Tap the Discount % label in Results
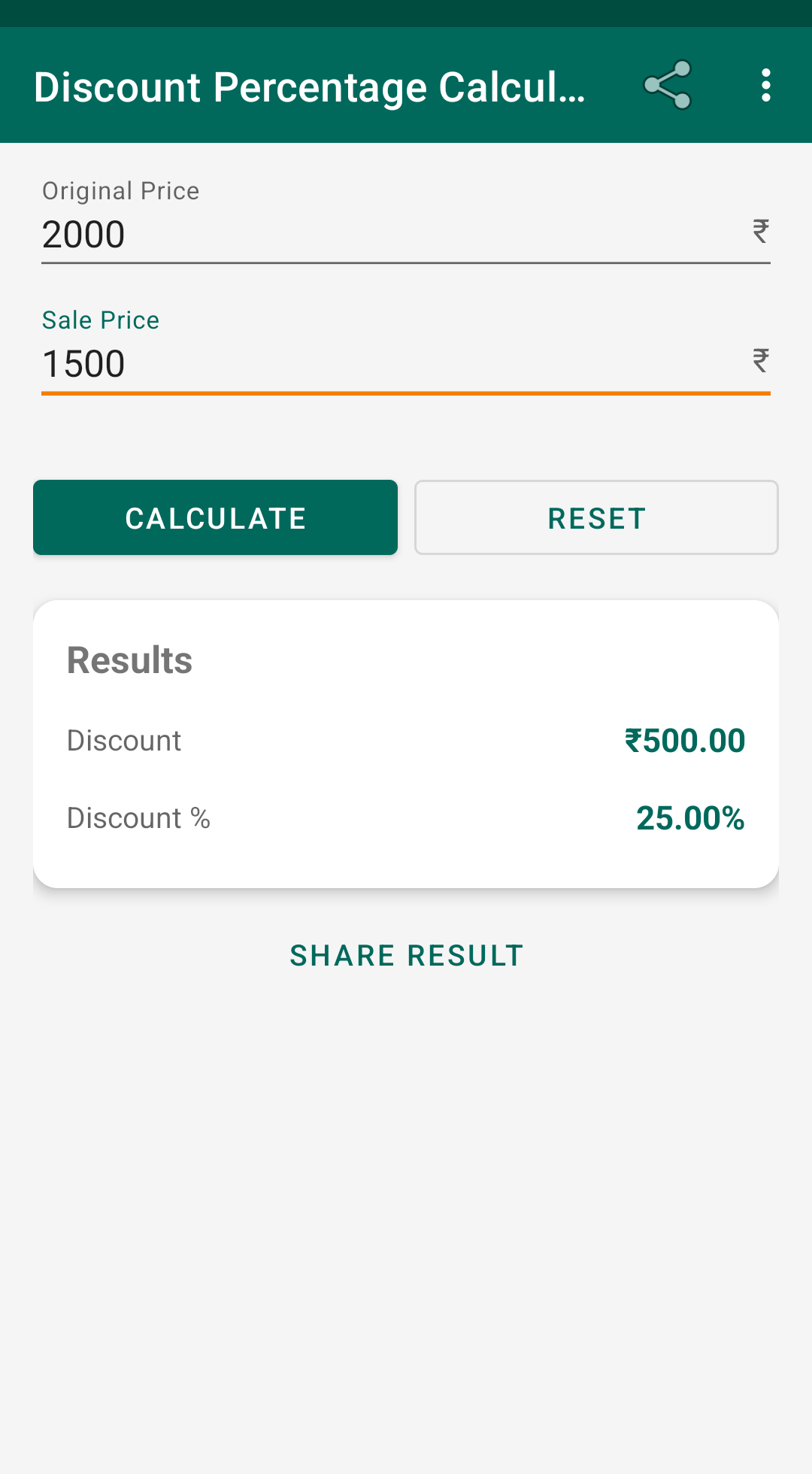 click(x=138, y=817)
